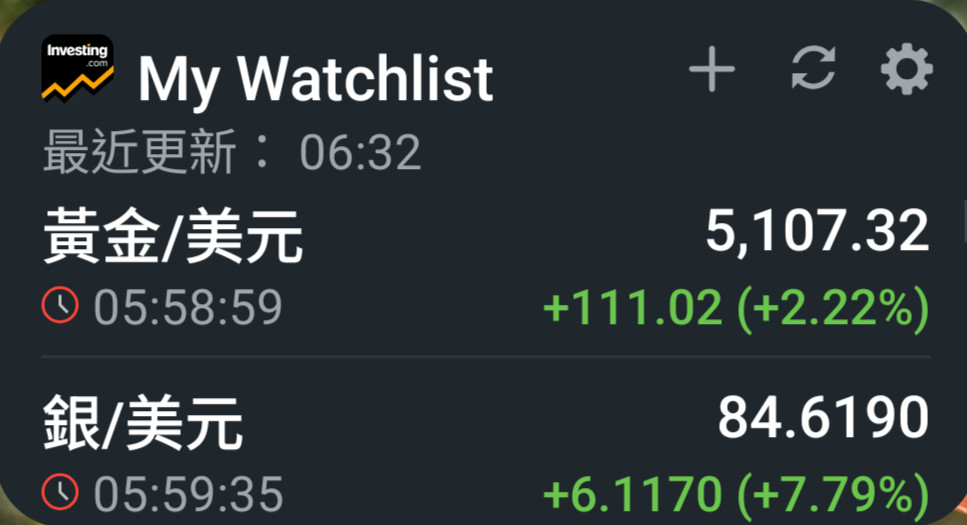Open the widget settings gear
Viewport: 967px width, 525px height.
pyautogui.click(x=906, y=71)
